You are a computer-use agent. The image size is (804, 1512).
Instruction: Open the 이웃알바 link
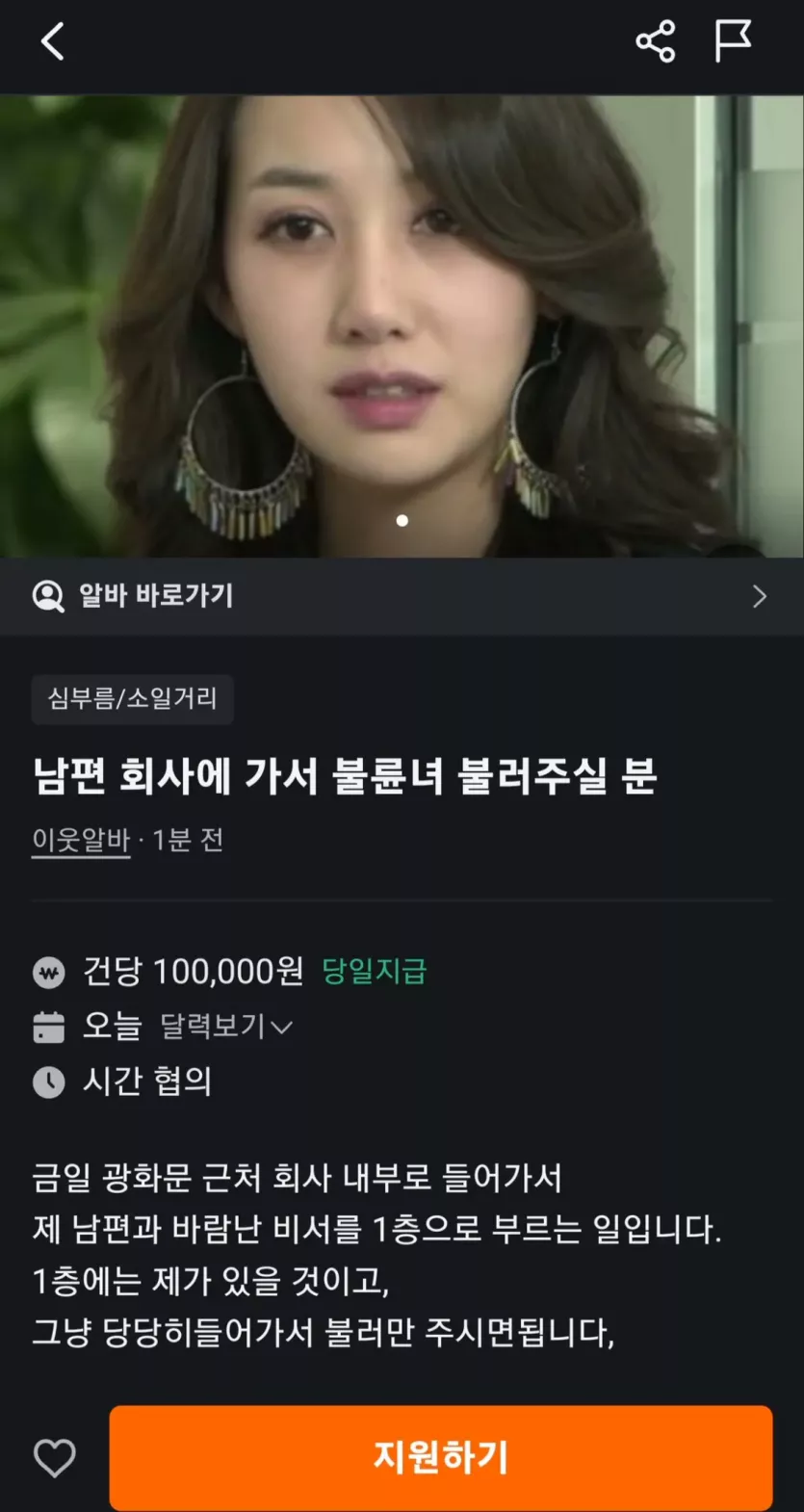81,841
